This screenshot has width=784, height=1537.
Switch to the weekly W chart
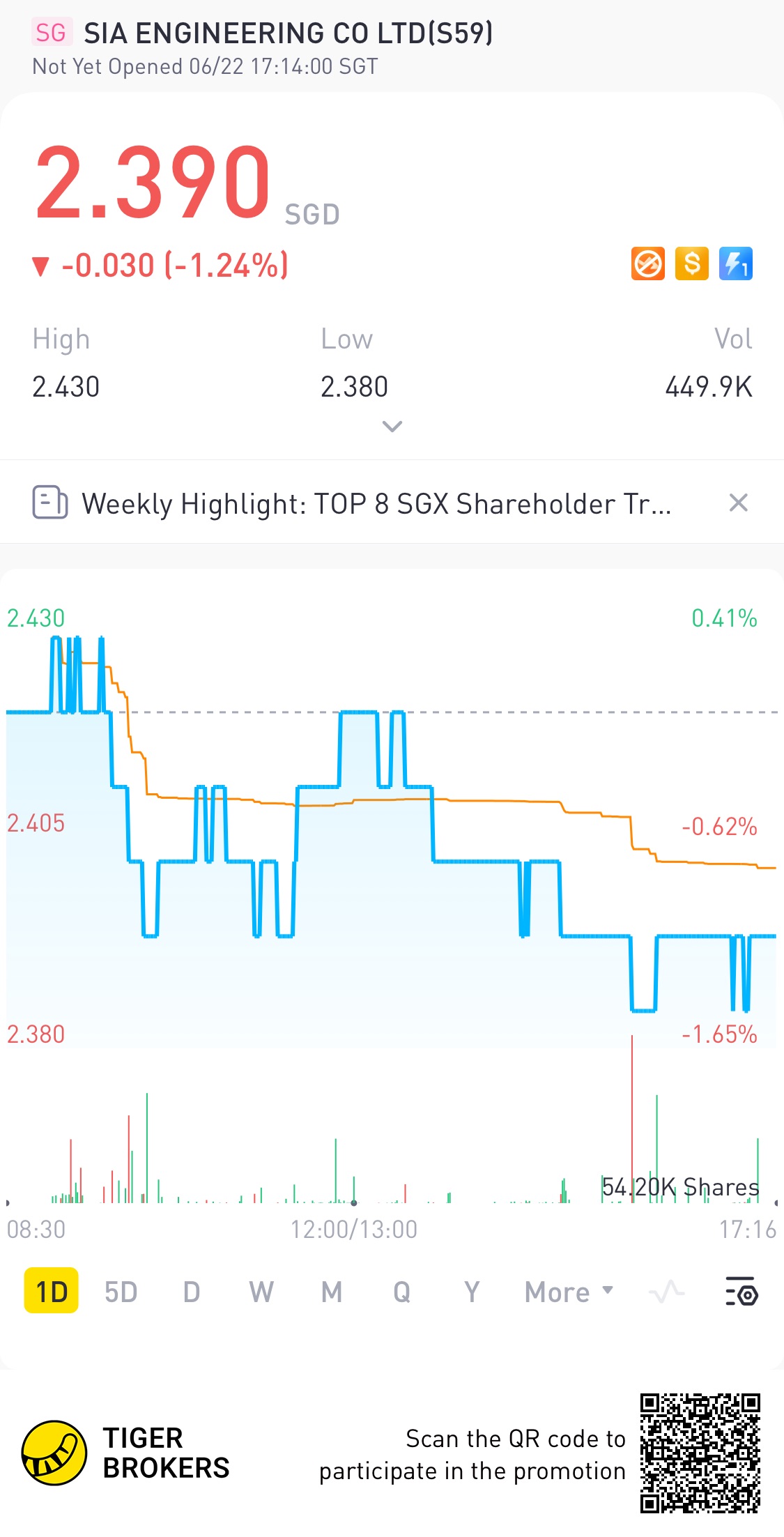[x=261, y=1292]
